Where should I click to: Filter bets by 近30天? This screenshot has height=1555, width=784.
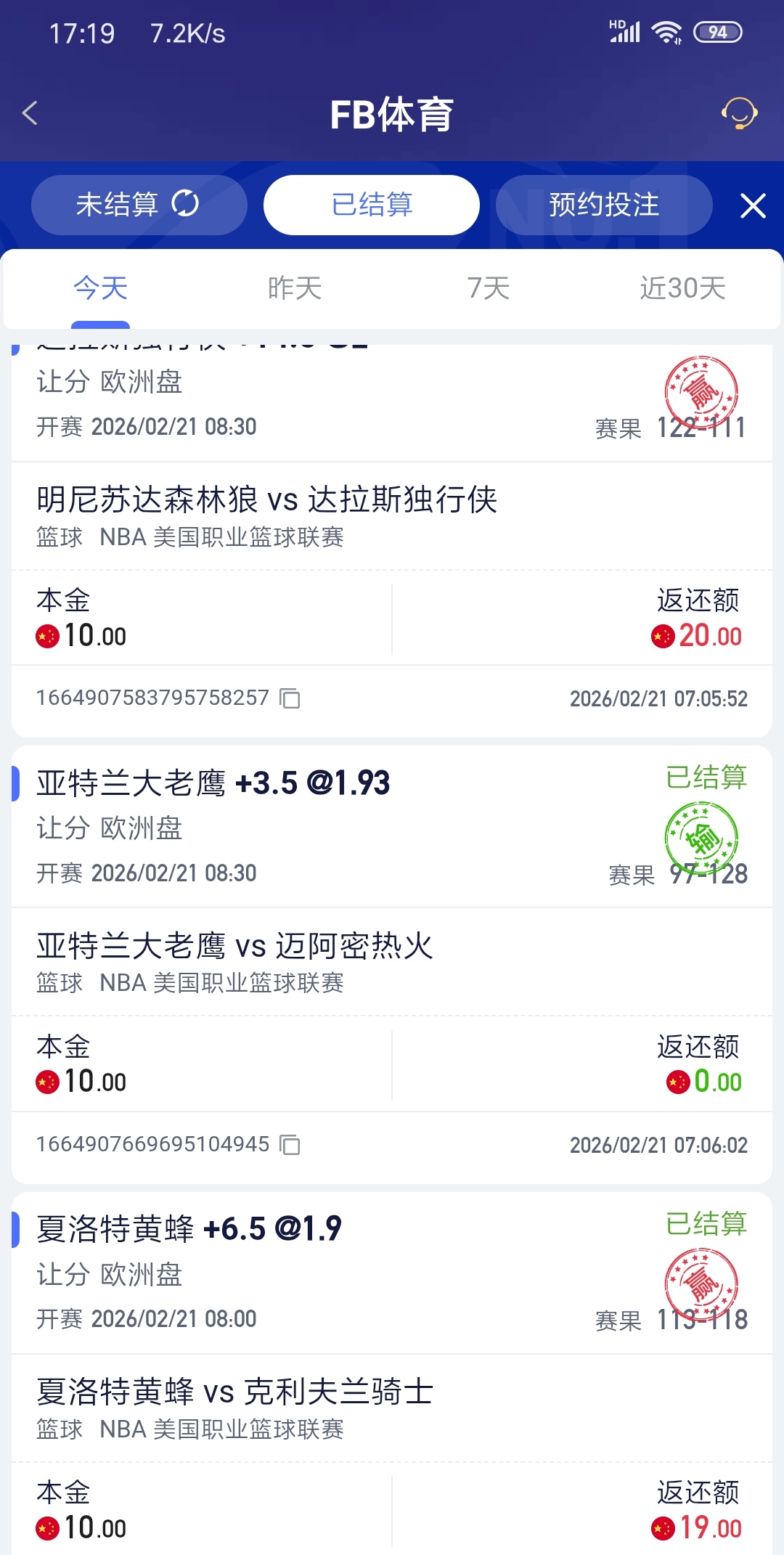[x=682, y=288]
